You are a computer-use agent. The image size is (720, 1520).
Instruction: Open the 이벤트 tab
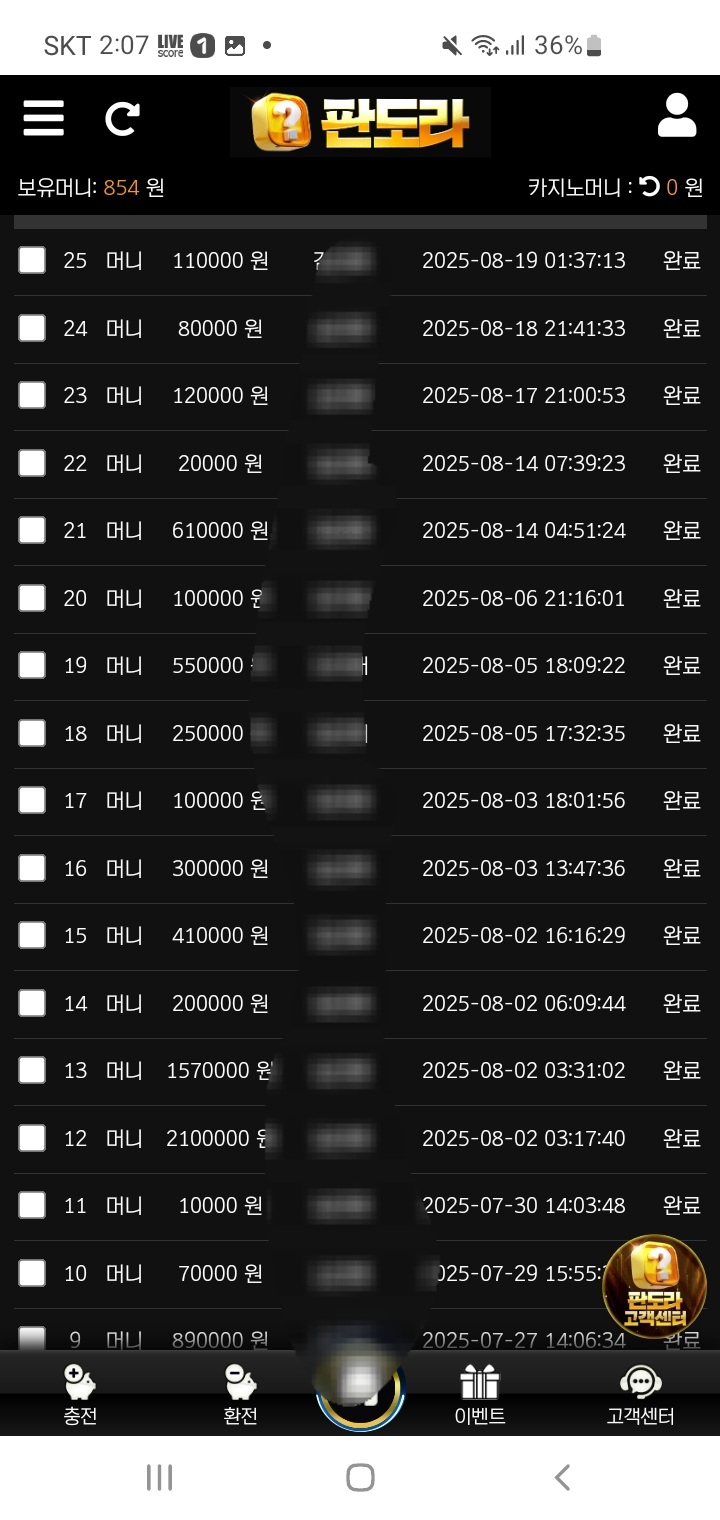point(480,1395)
